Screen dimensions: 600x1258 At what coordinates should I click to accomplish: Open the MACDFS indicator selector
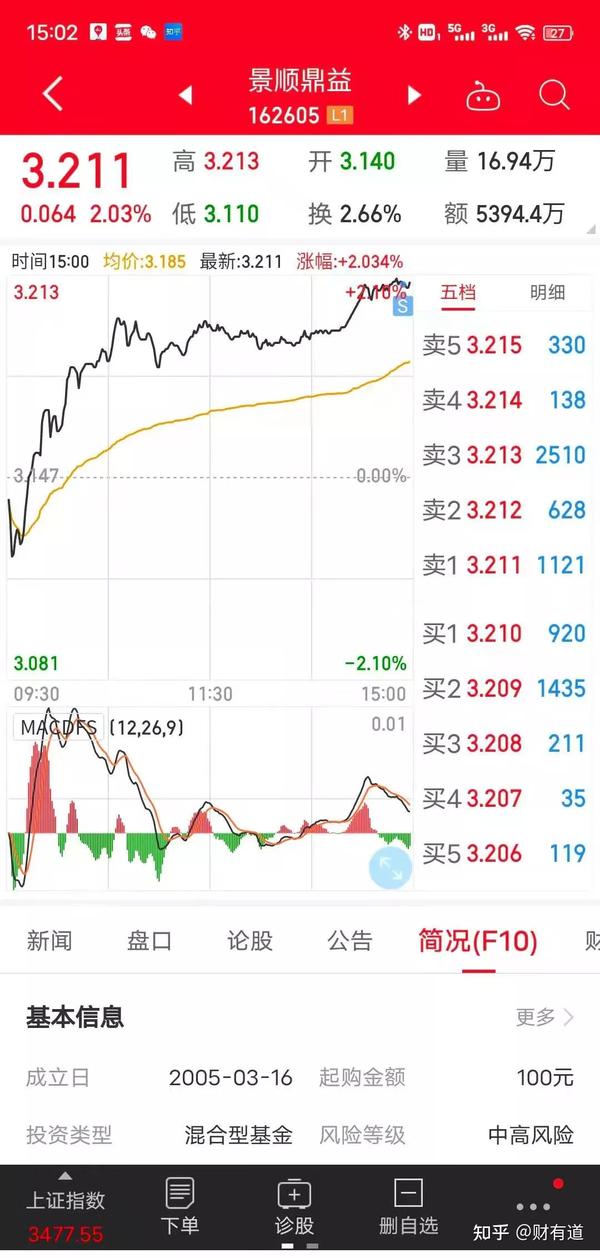tap(59, 728)
